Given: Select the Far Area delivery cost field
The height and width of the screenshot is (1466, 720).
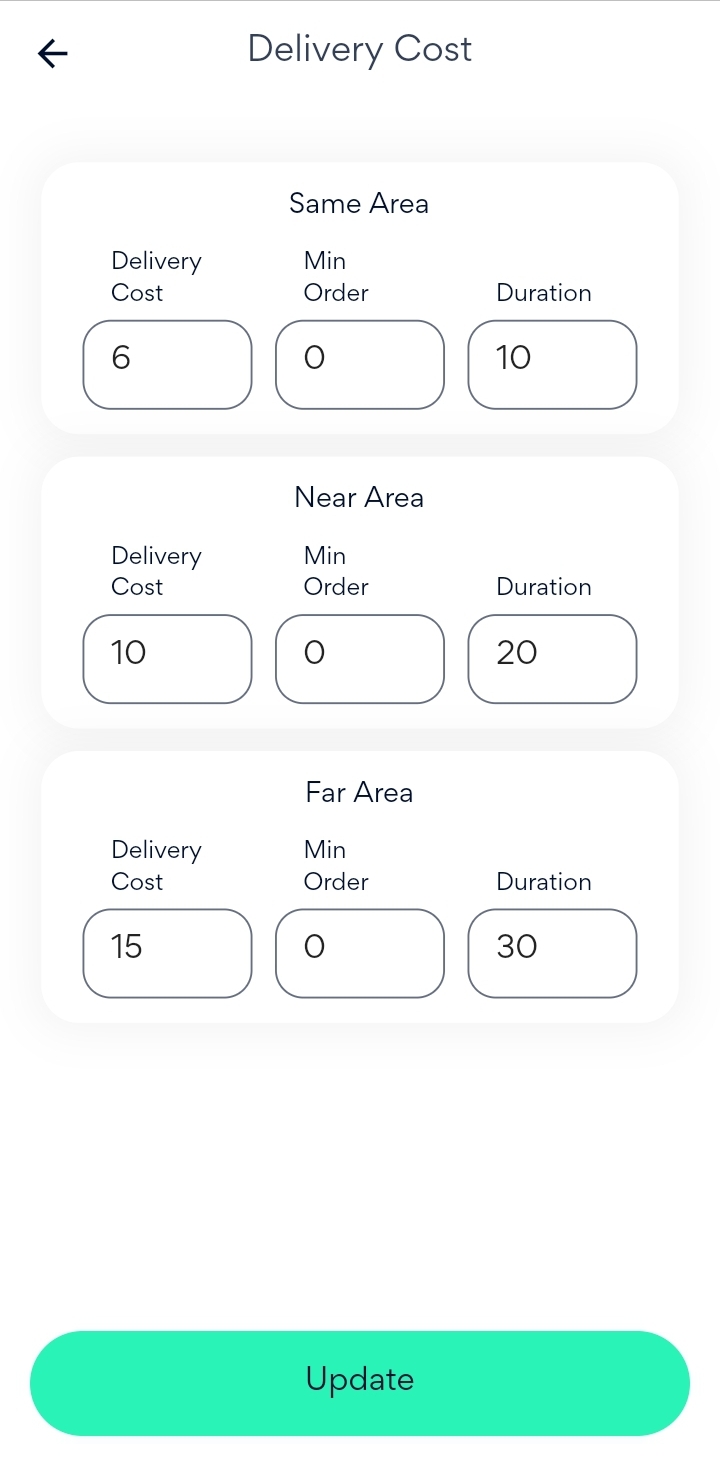Looking at the screenshot, I should [167, 953].
